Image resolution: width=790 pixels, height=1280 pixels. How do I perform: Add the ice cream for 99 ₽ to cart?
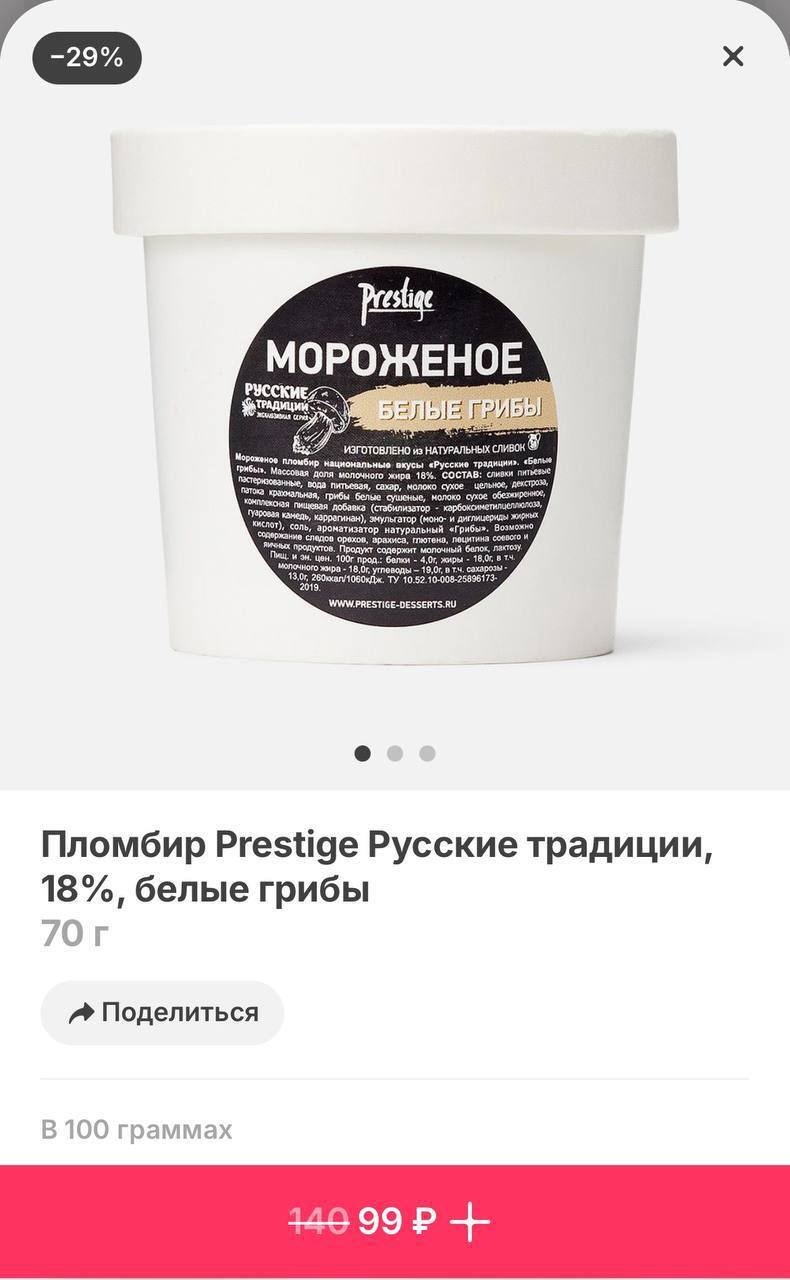coord(395,1222)
